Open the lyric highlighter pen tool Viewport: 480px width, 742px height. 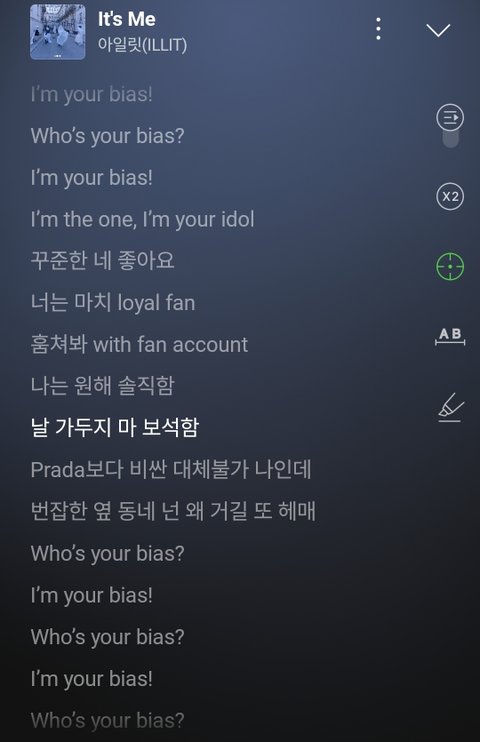tap(451, 407)
